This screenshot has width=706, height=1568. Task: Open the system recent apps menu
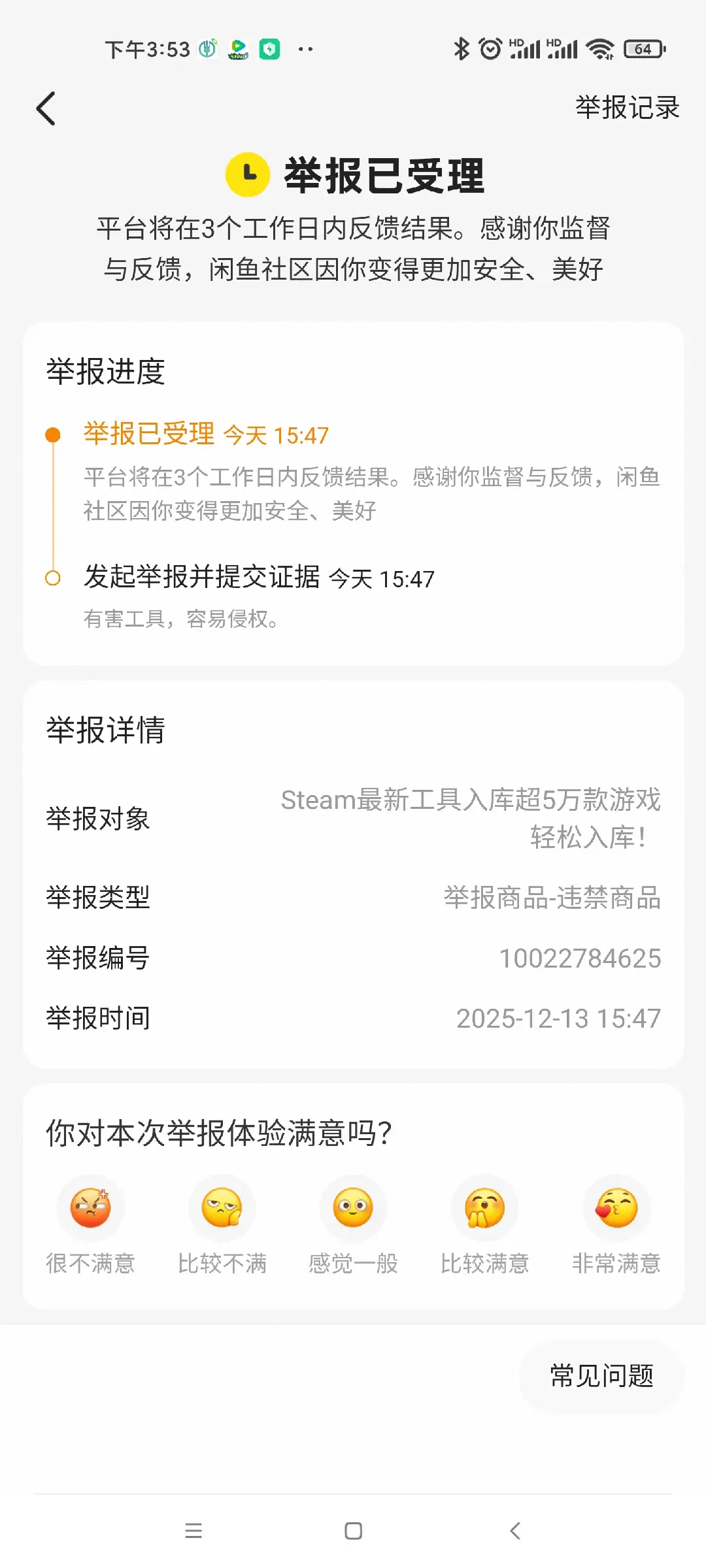click(193, 1531)
